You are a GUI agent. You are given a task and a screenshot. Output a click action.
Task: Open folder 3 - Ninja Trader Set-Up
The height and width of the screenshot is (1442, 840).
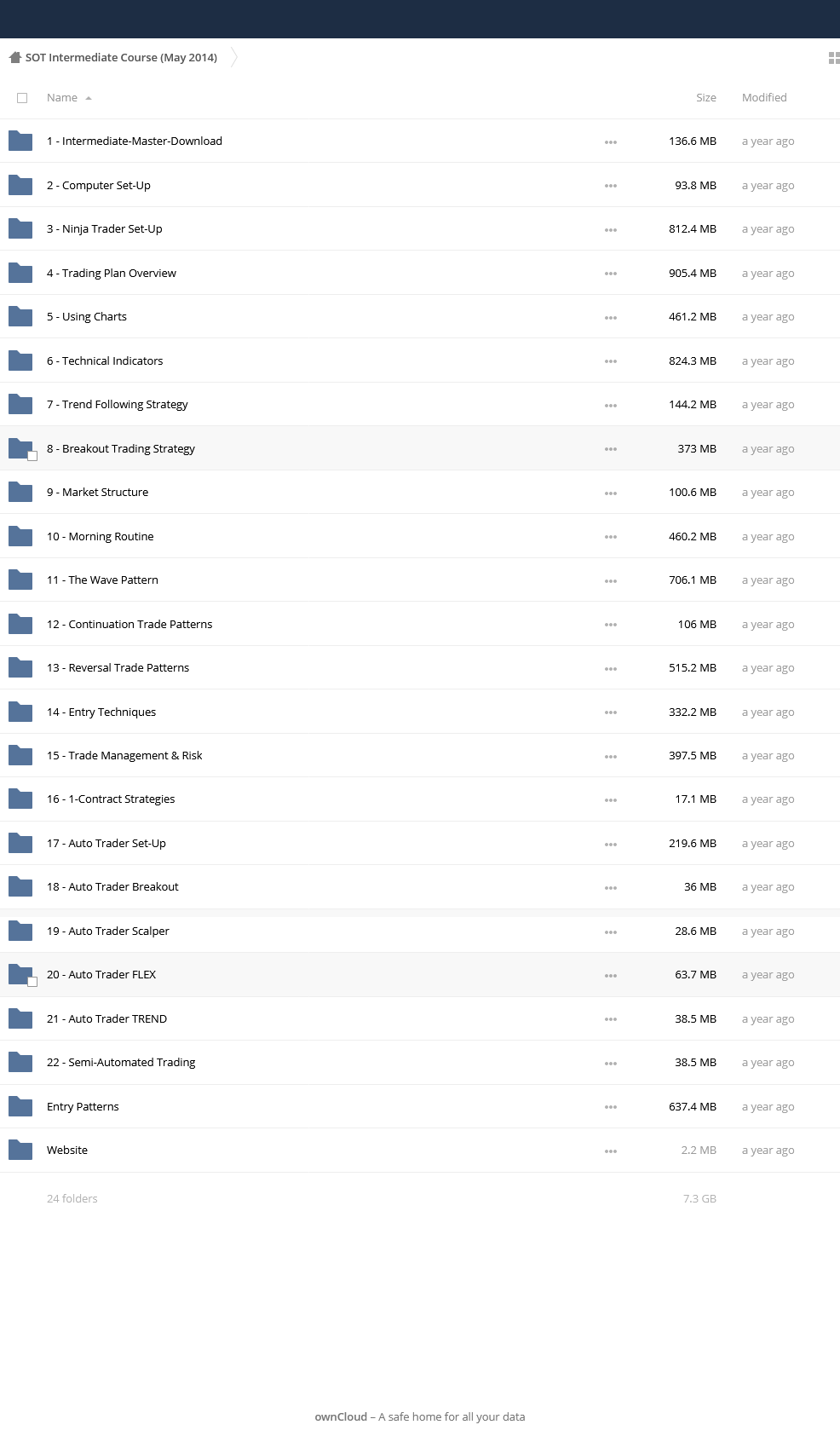click(105, 229)
